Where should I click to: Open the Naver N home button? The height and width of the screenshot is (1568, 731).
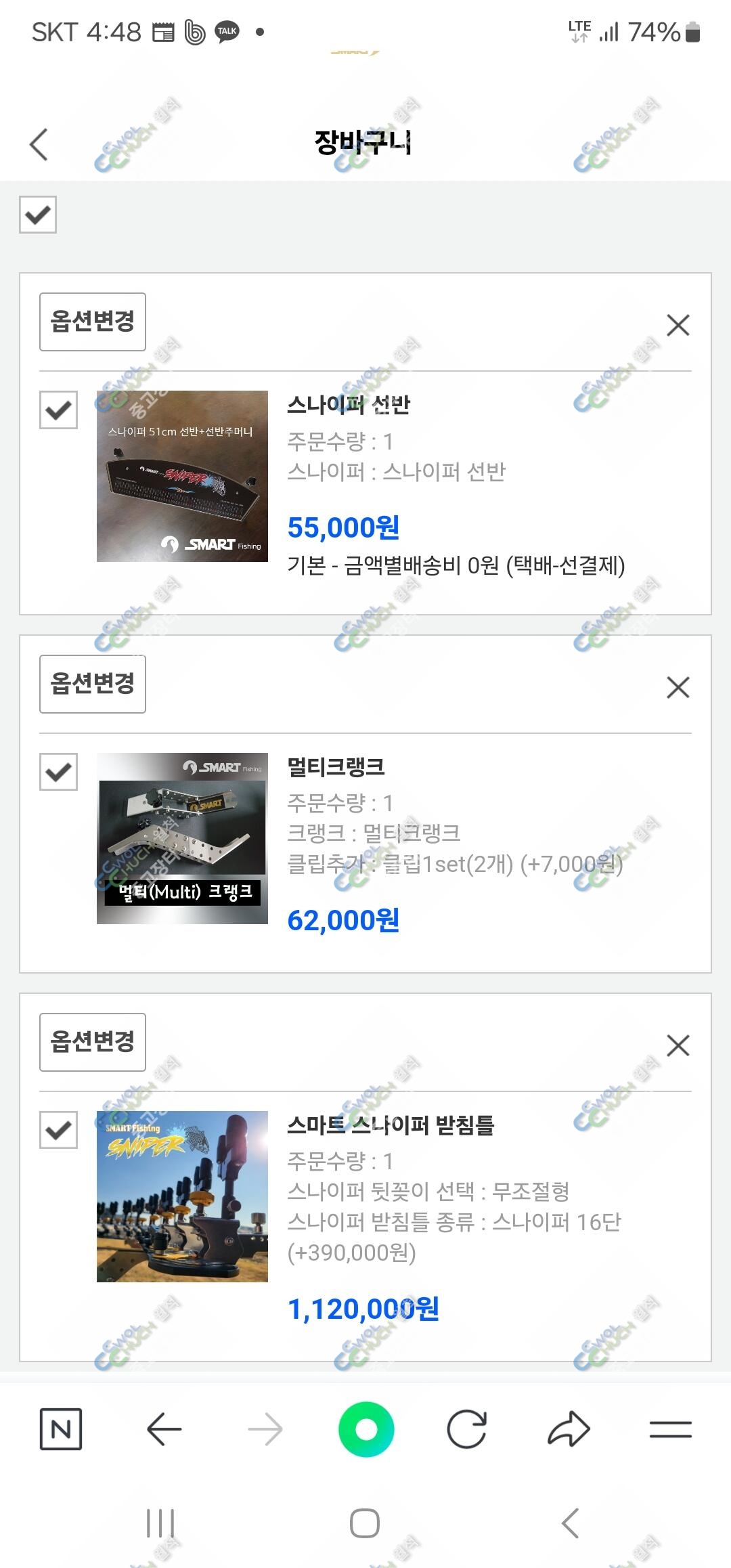pos(61,1429)
